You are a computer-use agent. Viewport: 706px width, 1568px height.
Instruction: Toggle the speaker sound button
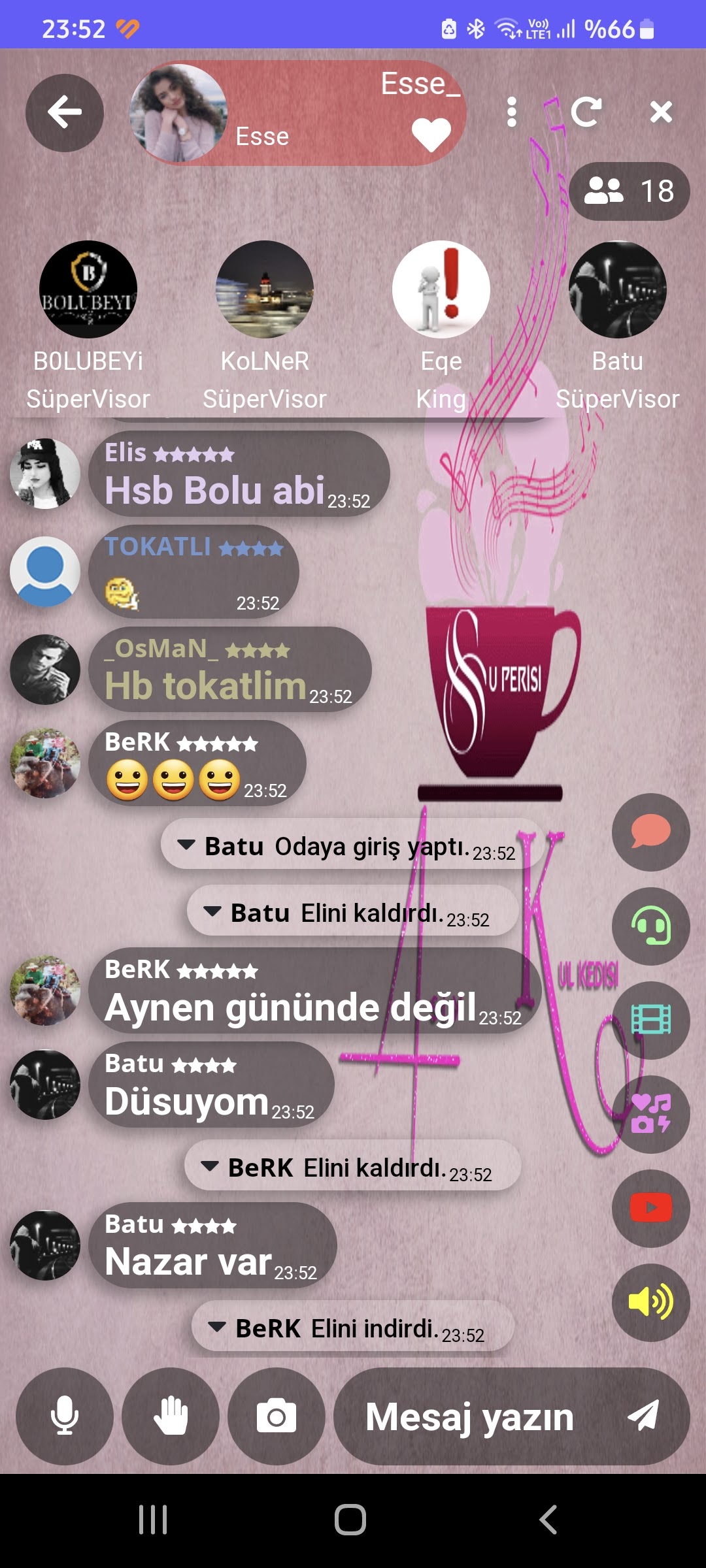650,1302
